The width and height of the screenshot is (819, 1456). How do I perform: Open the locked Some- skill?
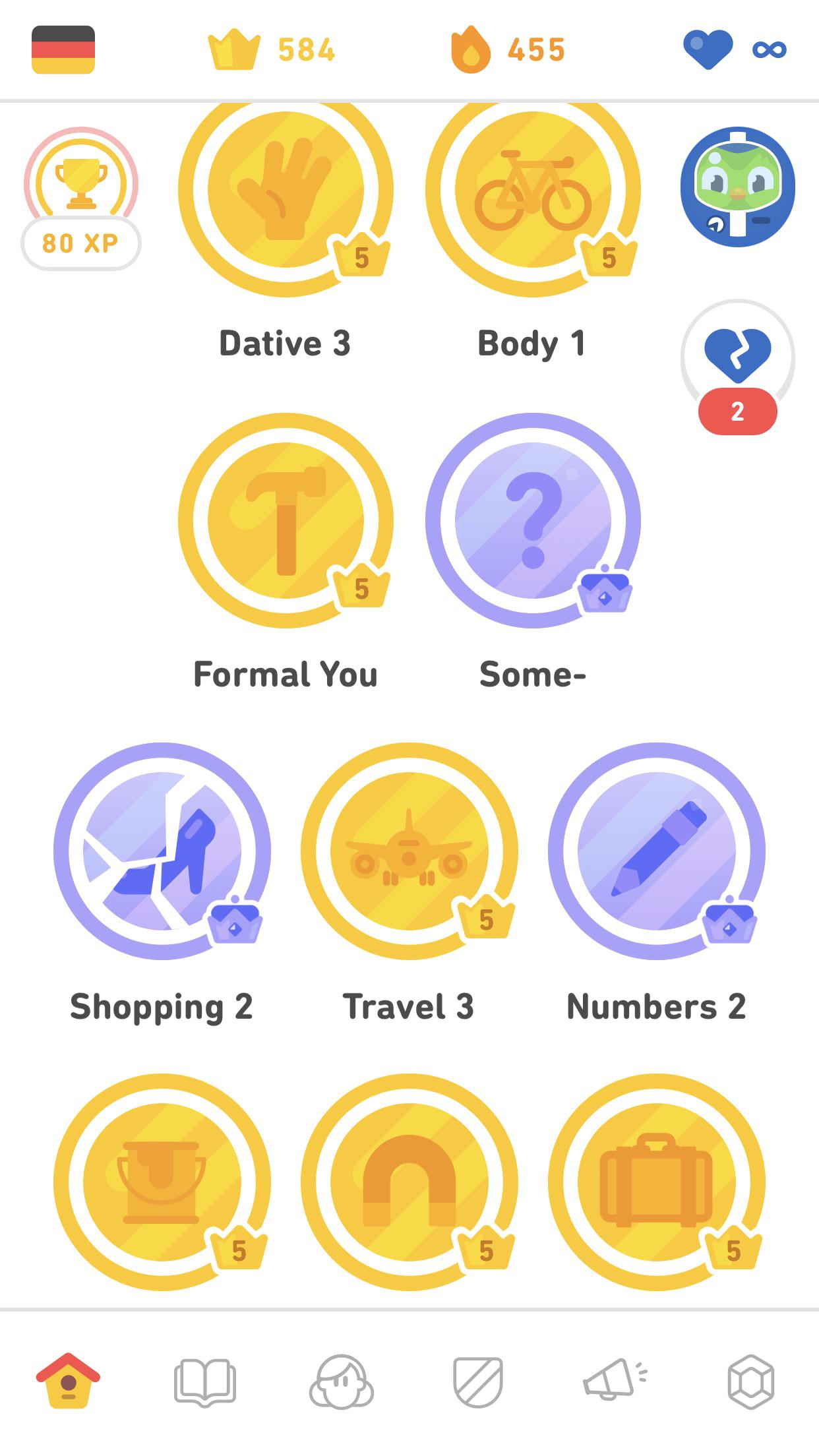click(x=532, y=521)
